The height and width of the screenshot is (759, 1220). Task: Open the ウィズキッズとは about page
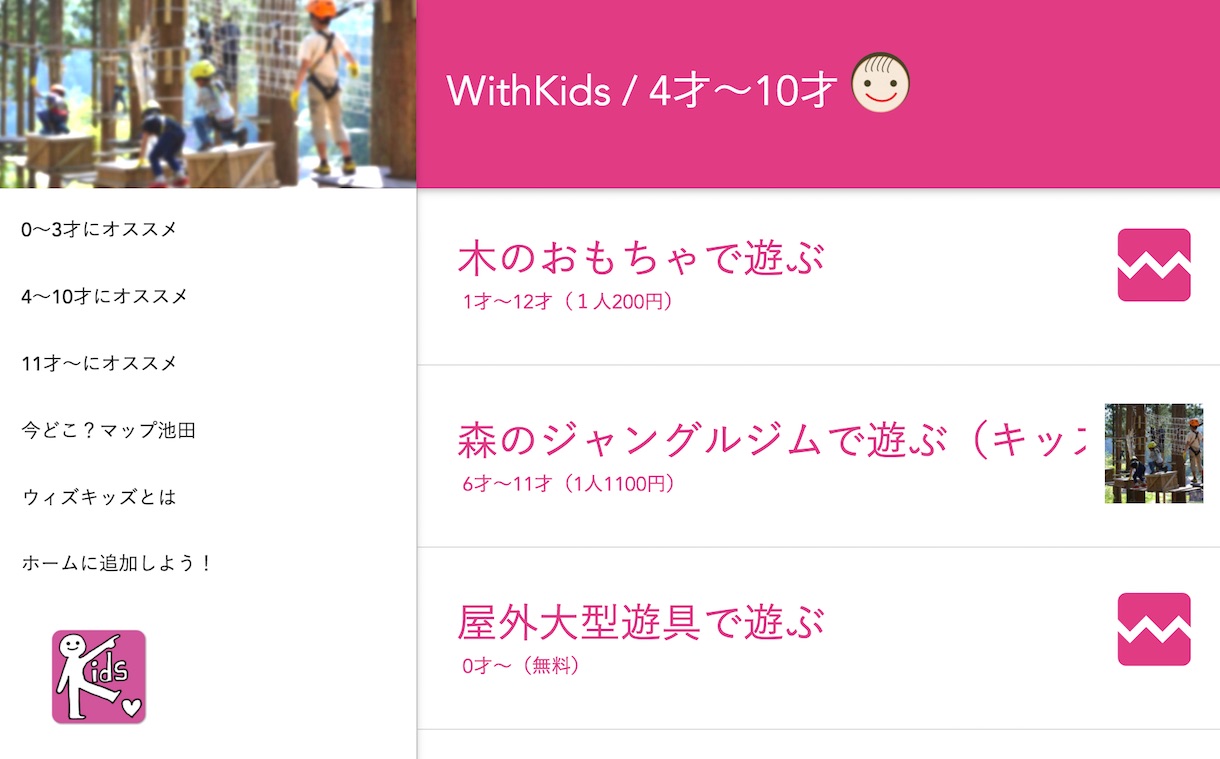(99, 497)
